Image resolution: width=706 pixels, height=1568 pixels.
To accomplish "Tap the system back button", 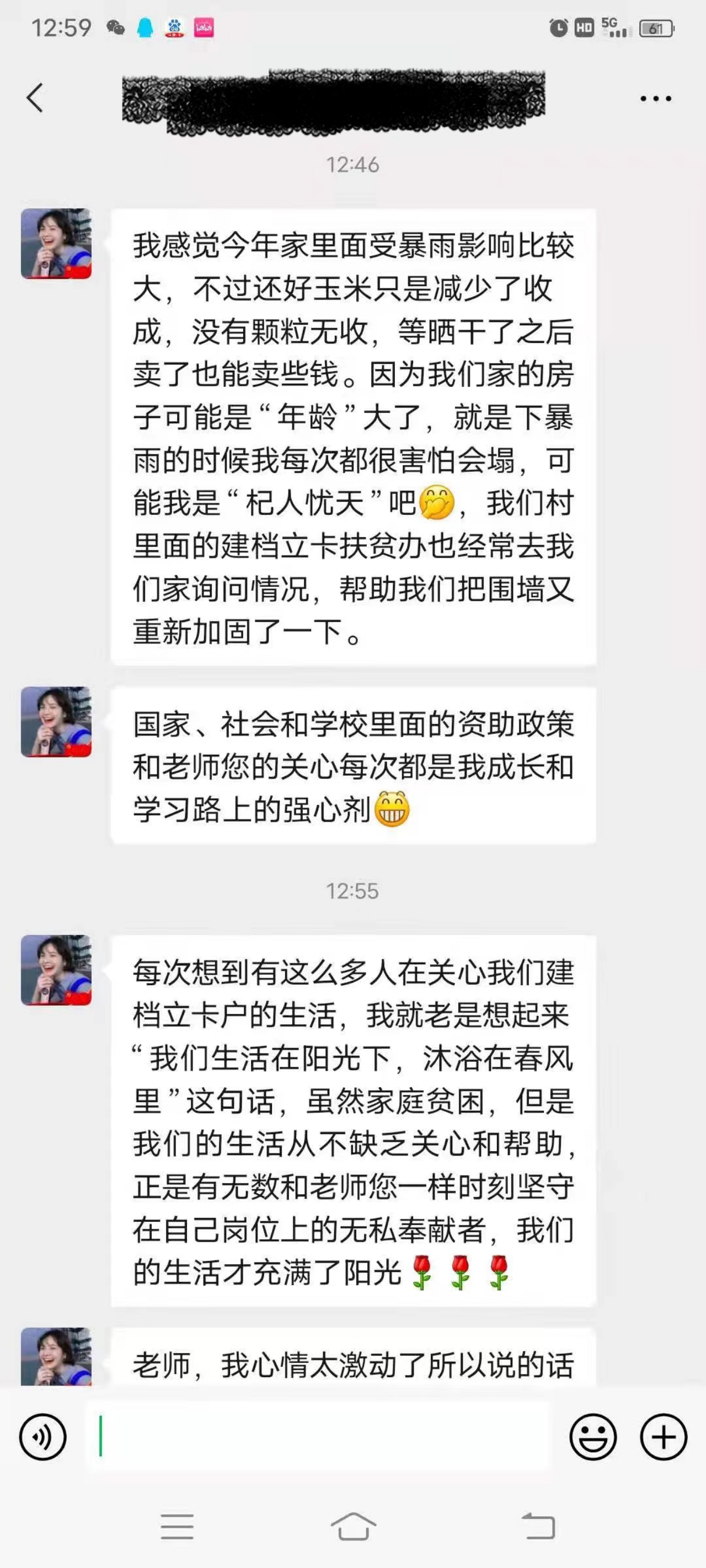I will (538, 1527).
